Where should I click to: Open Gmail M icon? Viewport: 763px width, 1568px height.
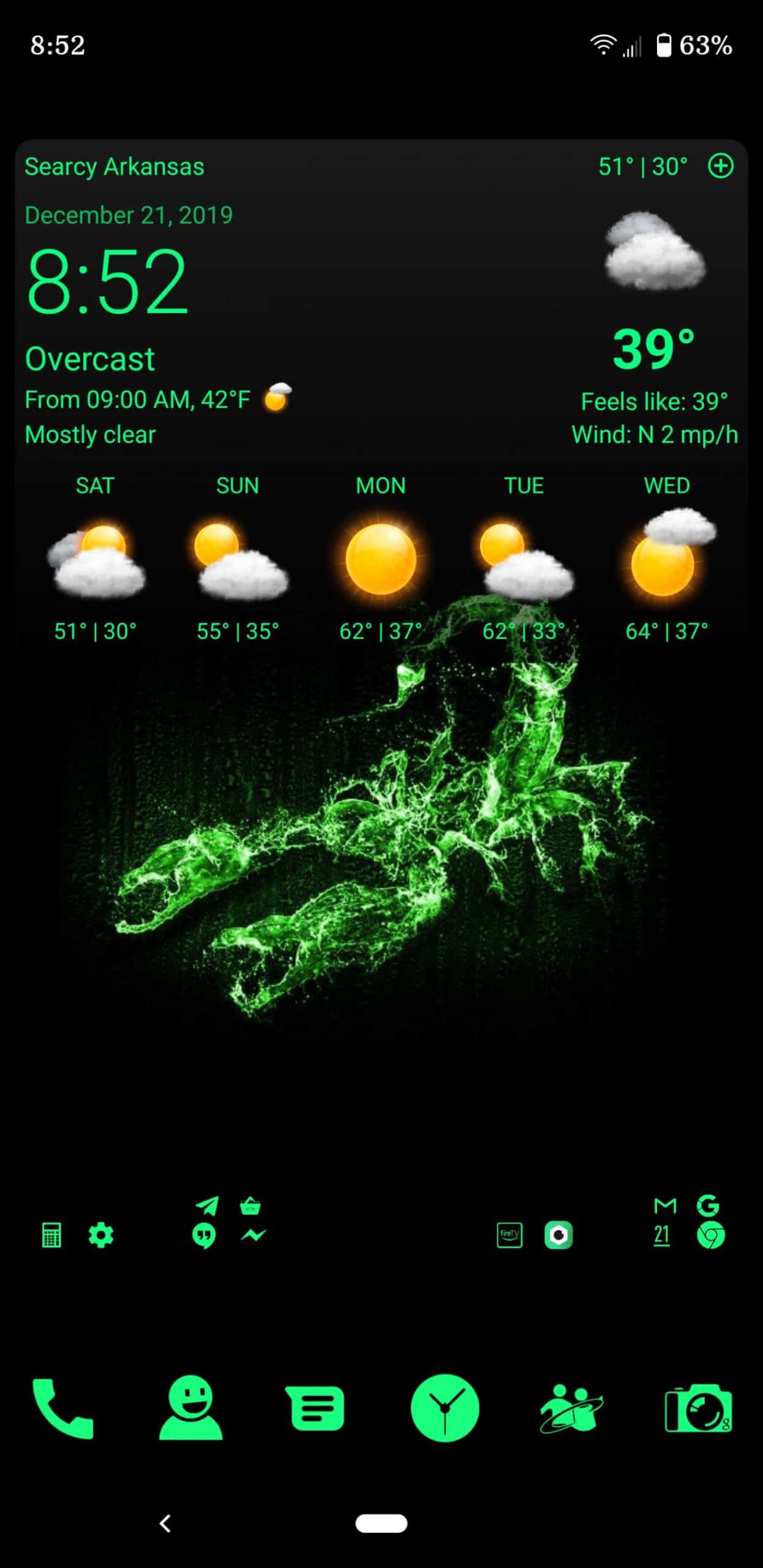point(665,1206)
